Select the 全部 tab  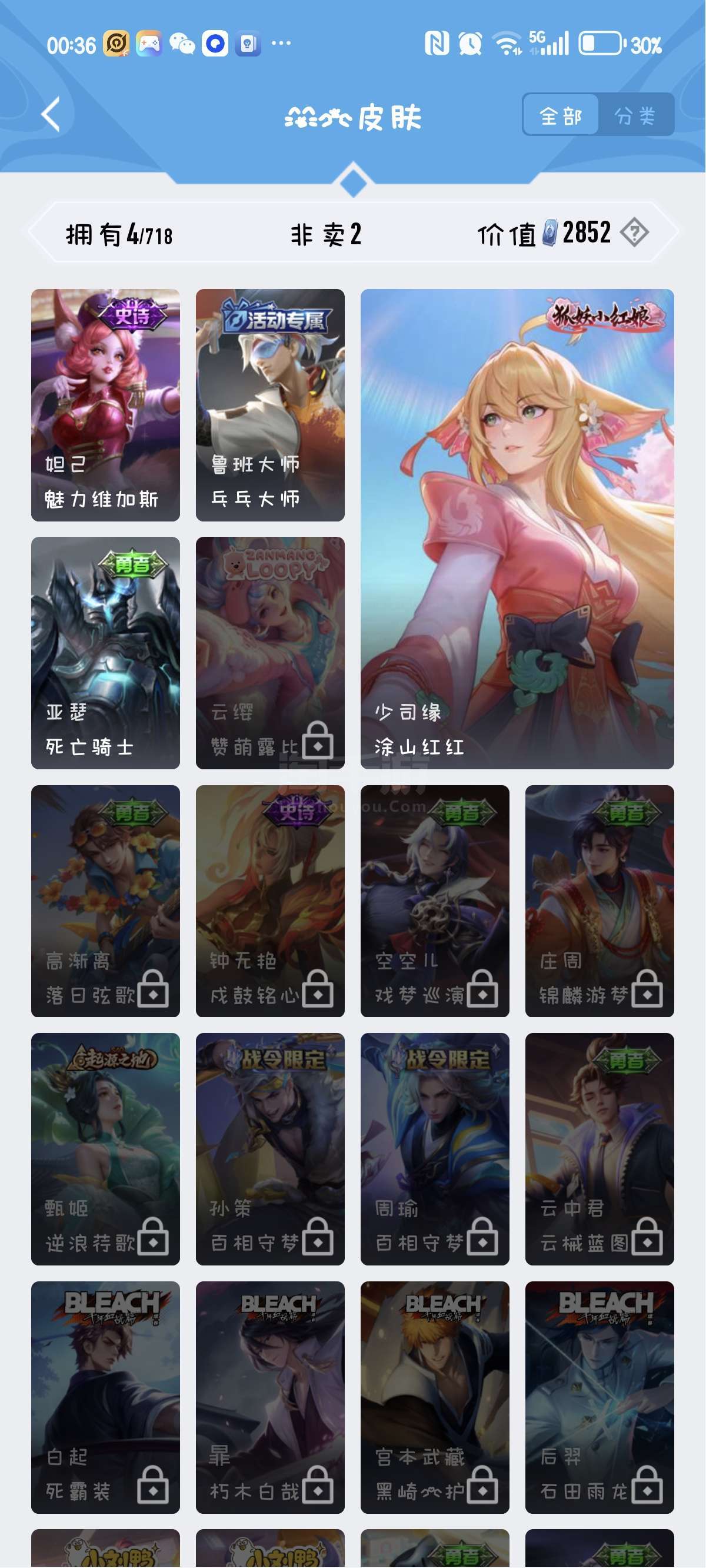coord(561,115)
